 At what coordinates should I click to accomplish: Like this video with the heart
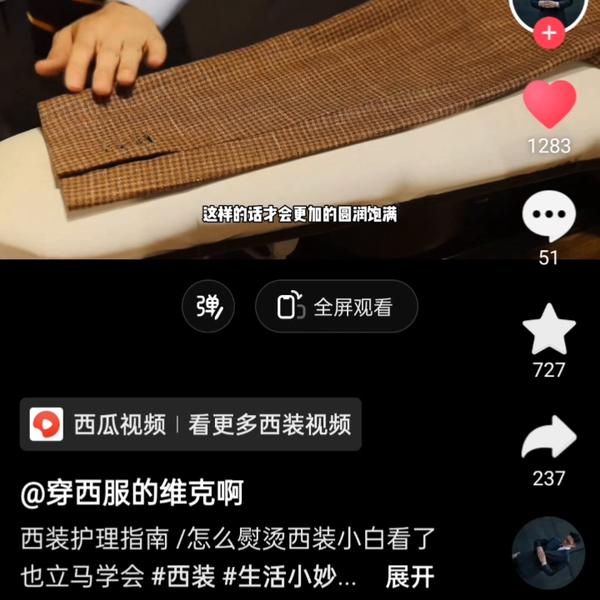point(549,104)
